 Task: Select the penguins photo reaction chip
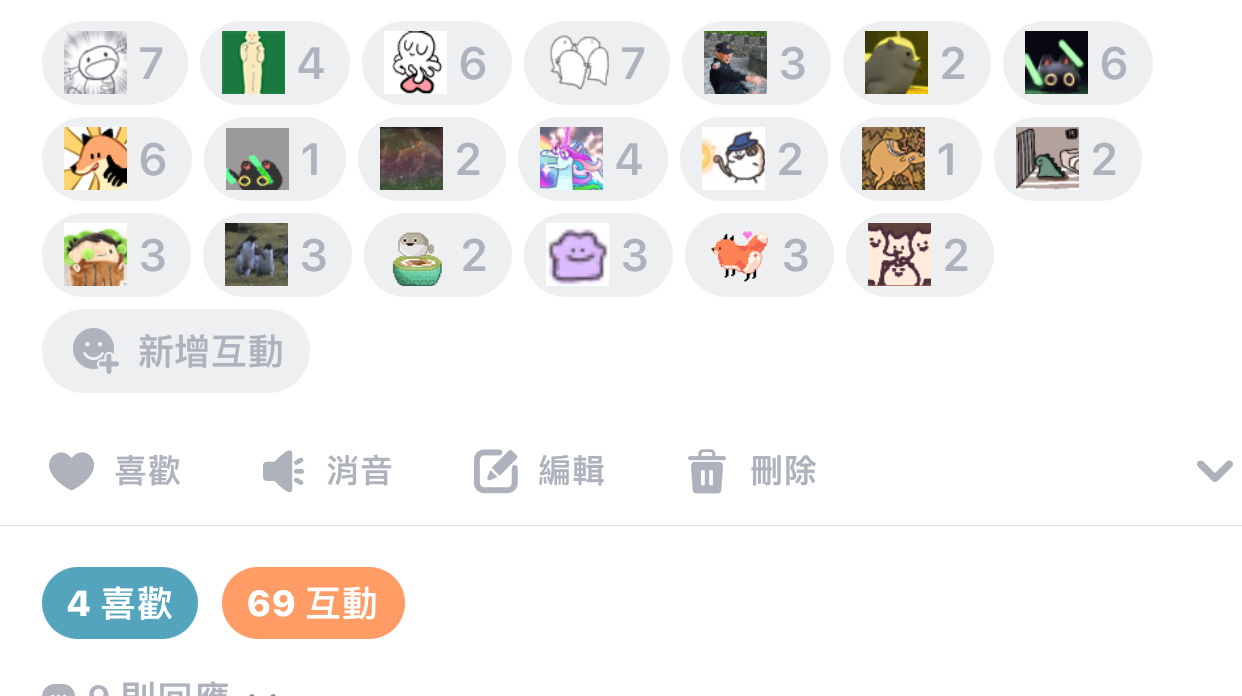(276, 255)
